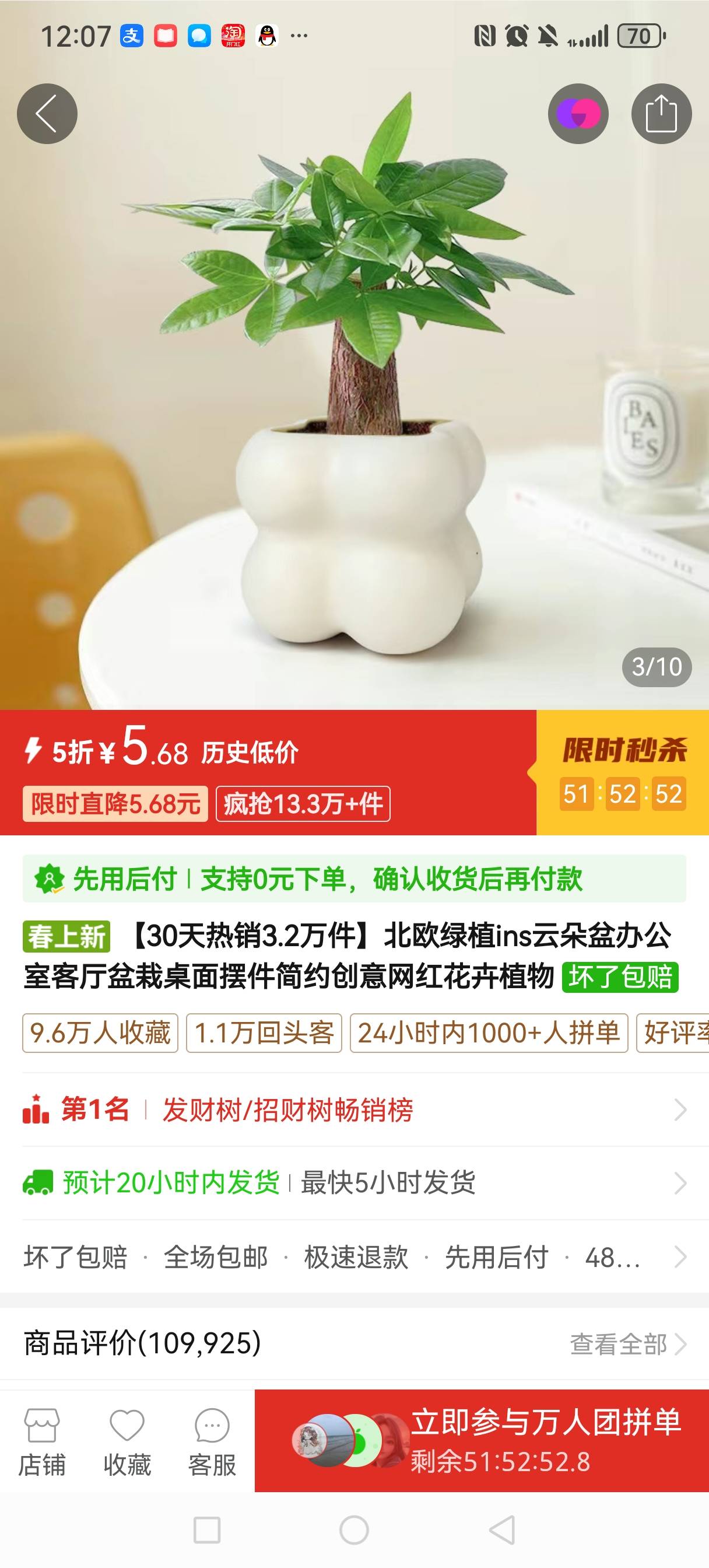View the 预计20小时内发货 shipping details
709x1568 pixels.
coord(354,1182)
